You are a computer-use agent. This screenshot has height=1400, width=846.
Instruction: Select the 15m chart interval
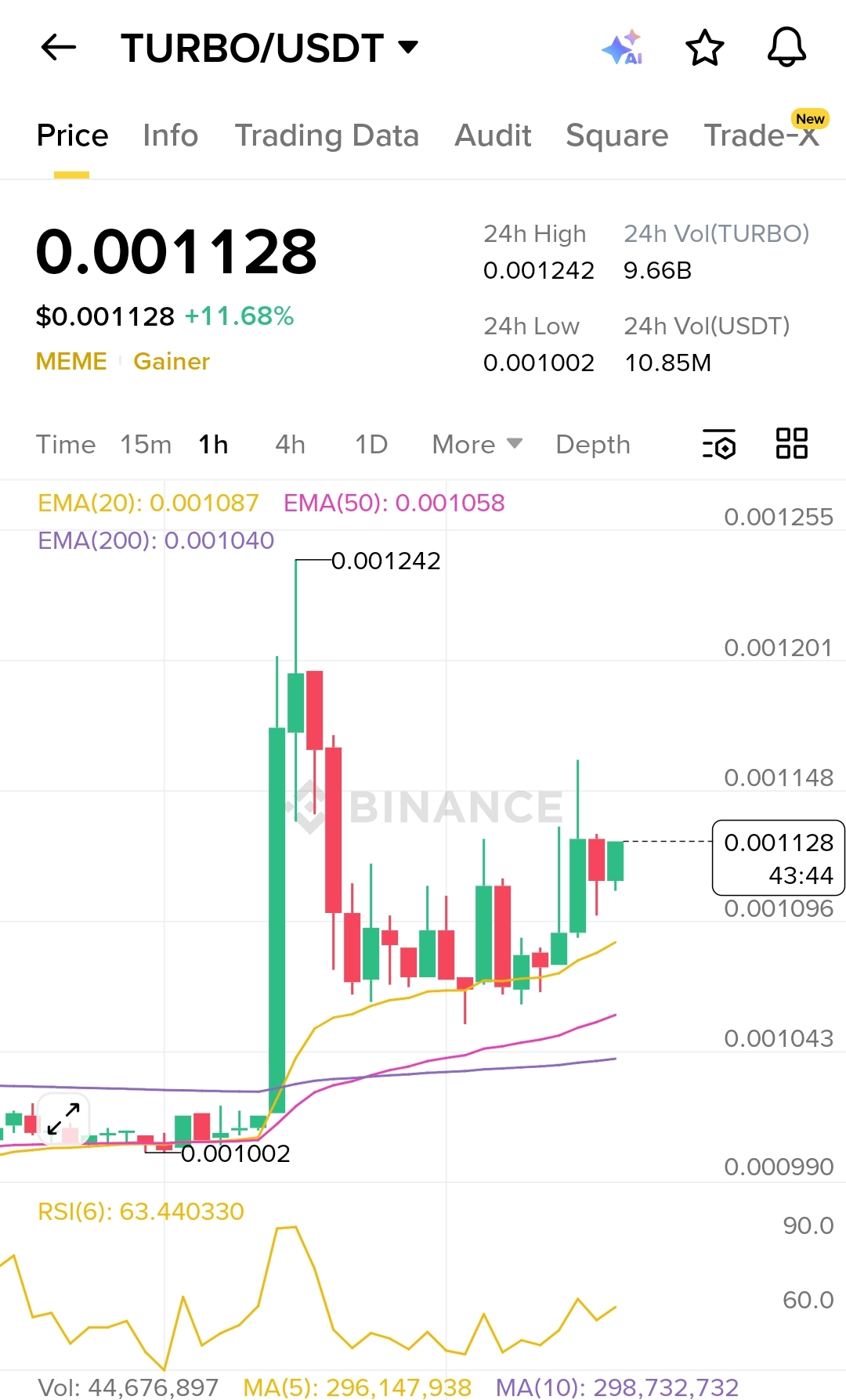tap(146, 445)
